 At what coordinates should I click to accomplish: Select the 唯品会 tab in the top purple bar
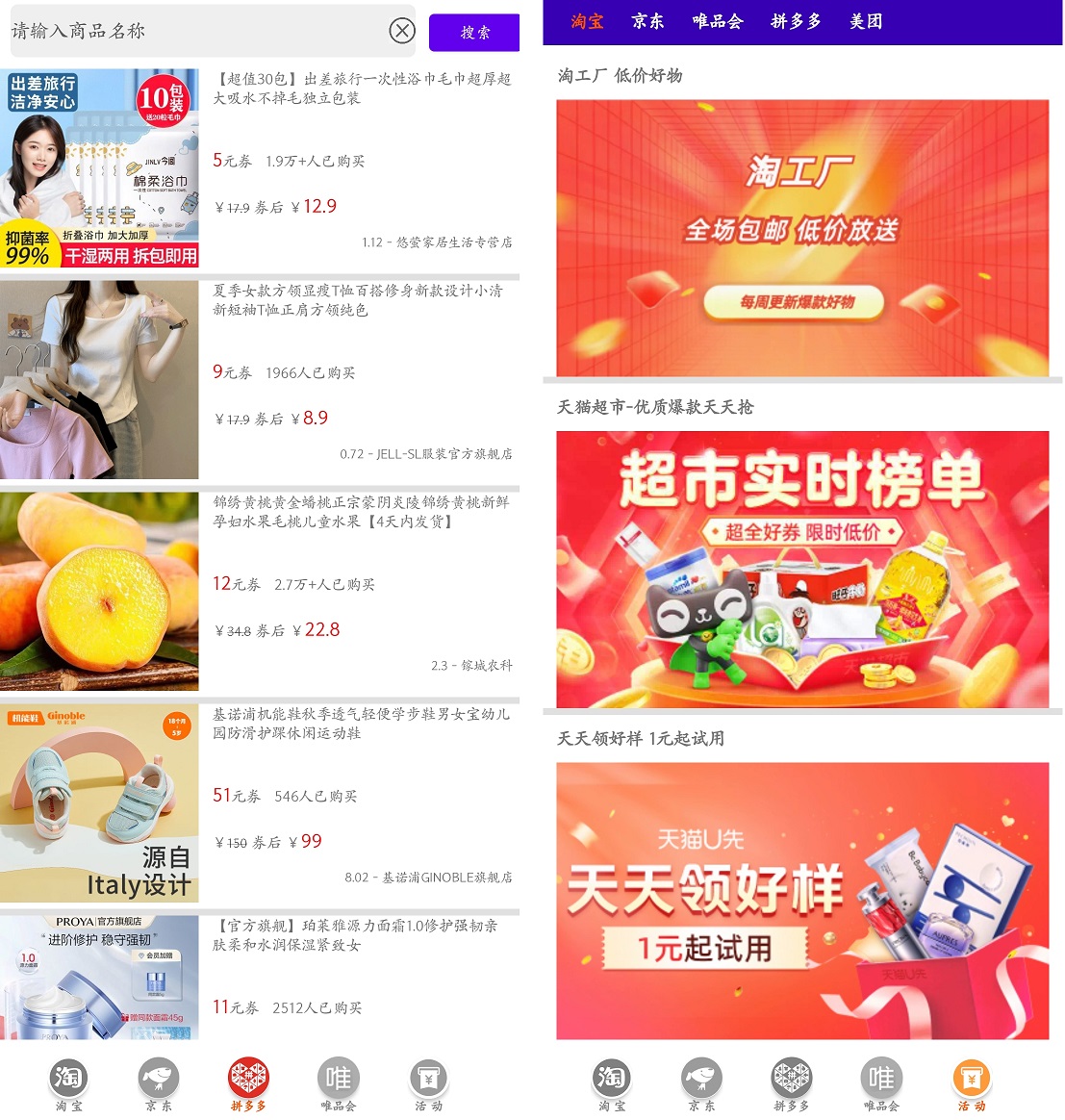(x=718, y=21)
